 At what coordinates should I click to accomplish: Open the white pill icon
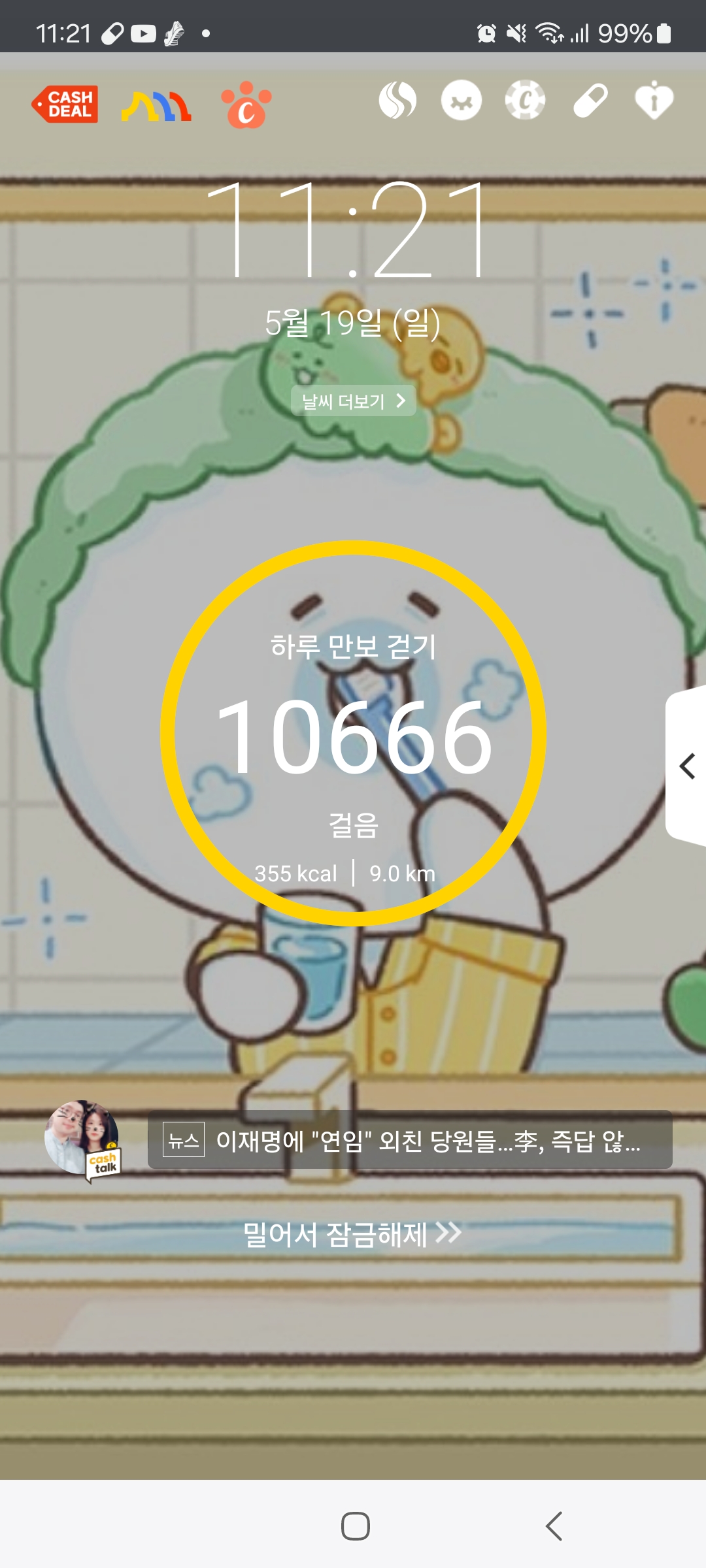click(590, 101)
